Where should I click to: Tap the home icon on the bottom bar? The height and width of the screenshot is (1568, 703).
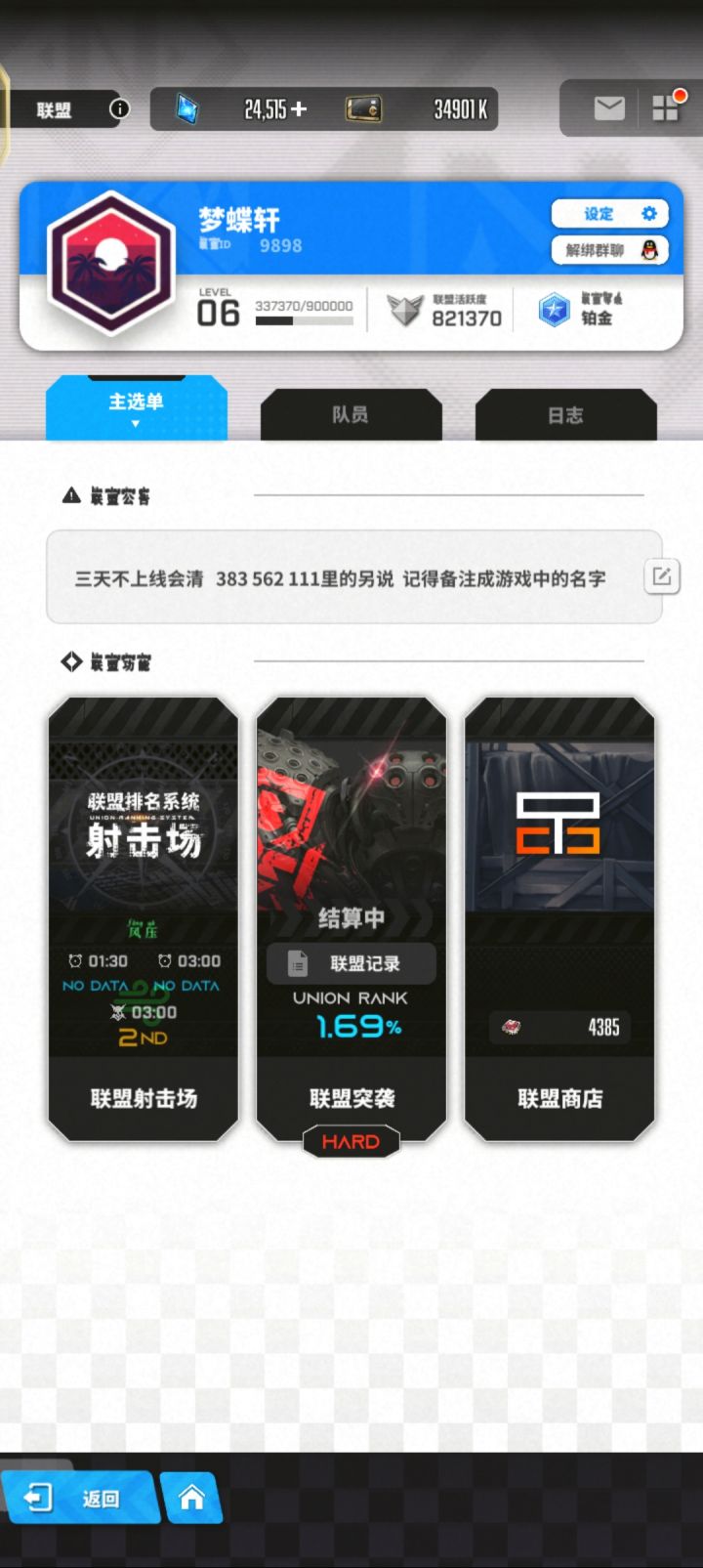[x=191, y=1497]
